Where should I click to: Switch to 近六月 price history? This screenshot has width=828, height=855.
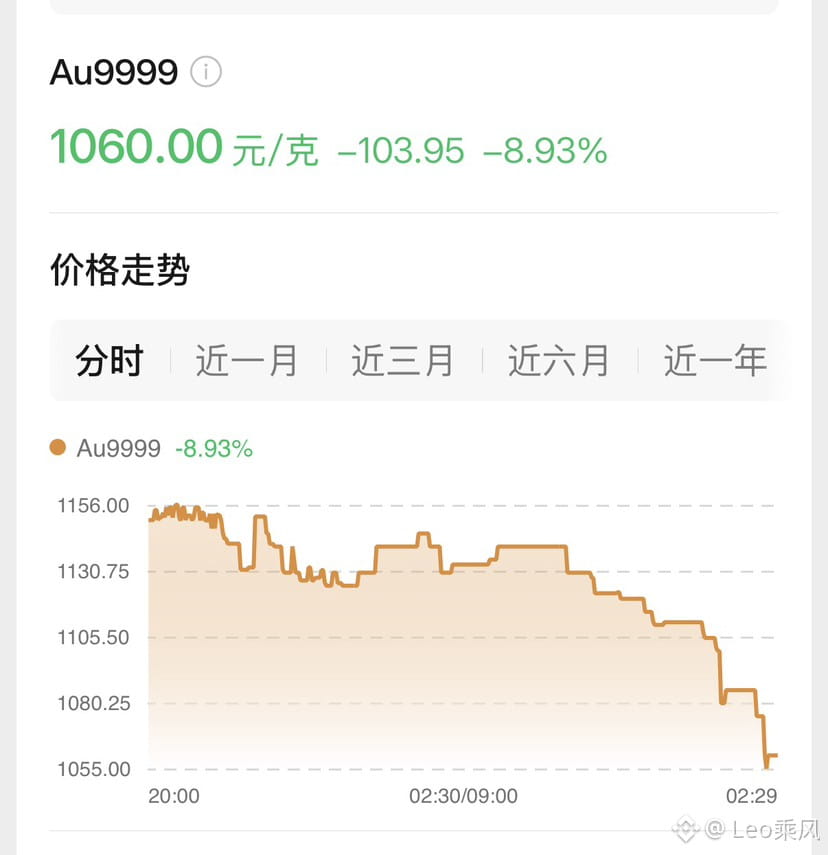tap(559, 360)
